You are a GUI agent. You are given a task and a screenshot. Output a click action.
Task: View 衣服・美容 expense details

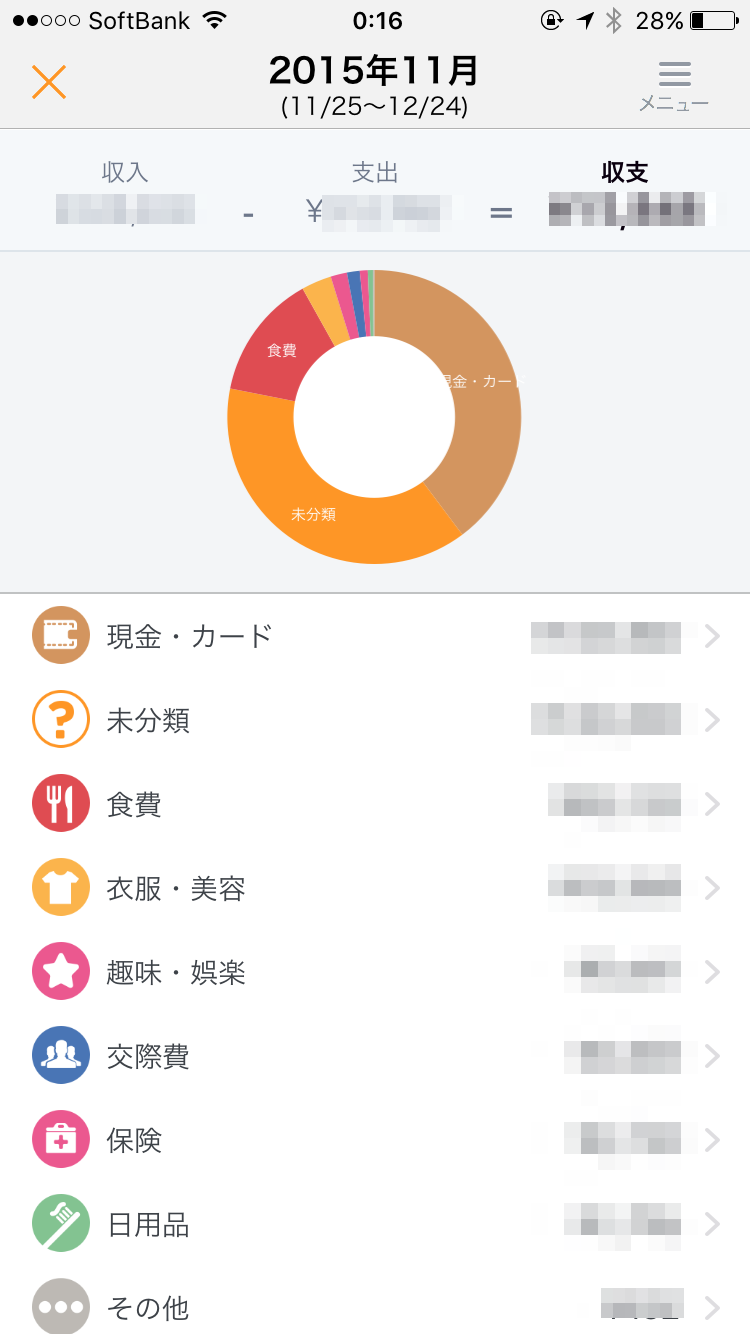coord(375,888)
